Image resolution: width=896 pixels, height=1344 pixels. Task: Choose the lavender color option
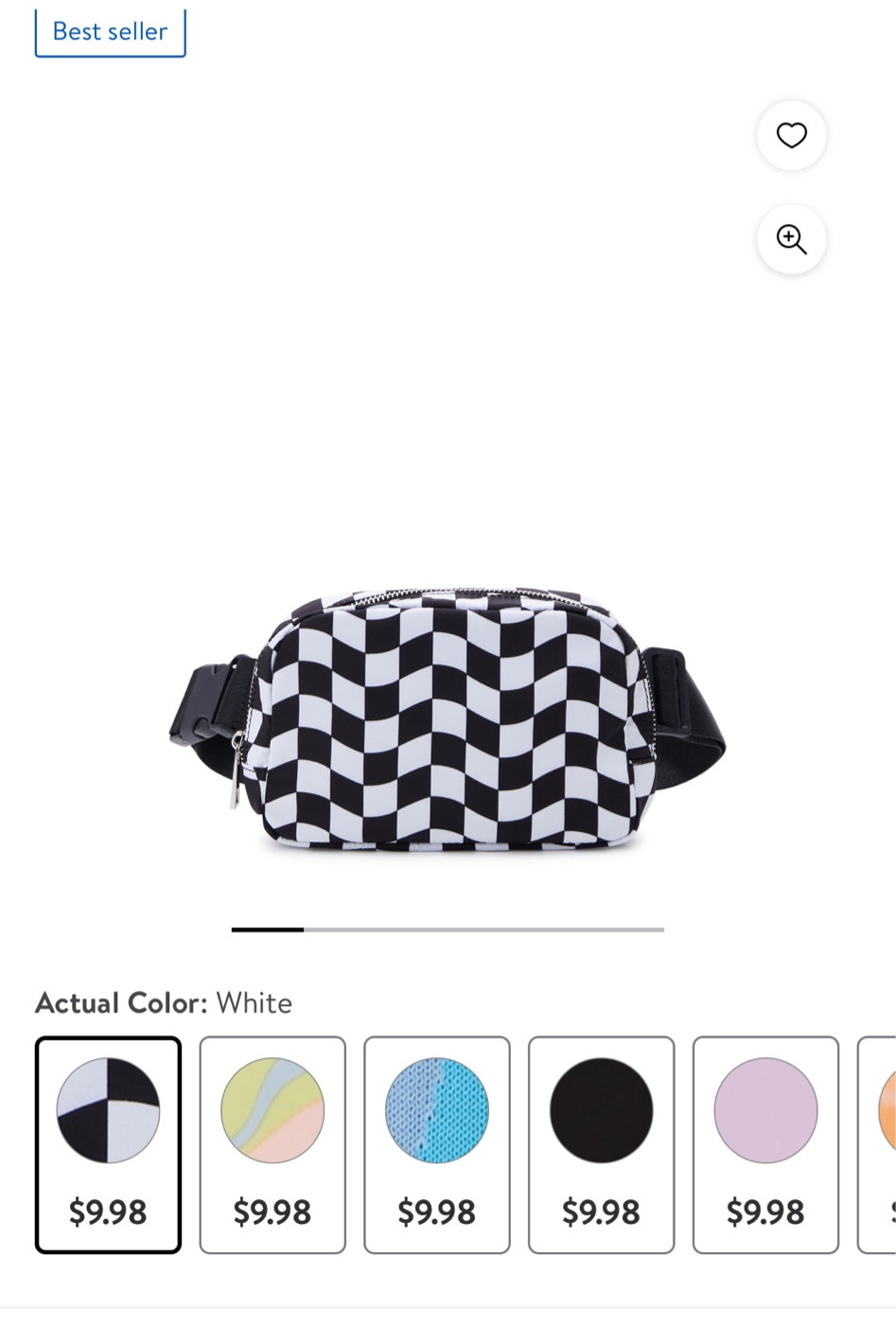(x=764, y=1112)
